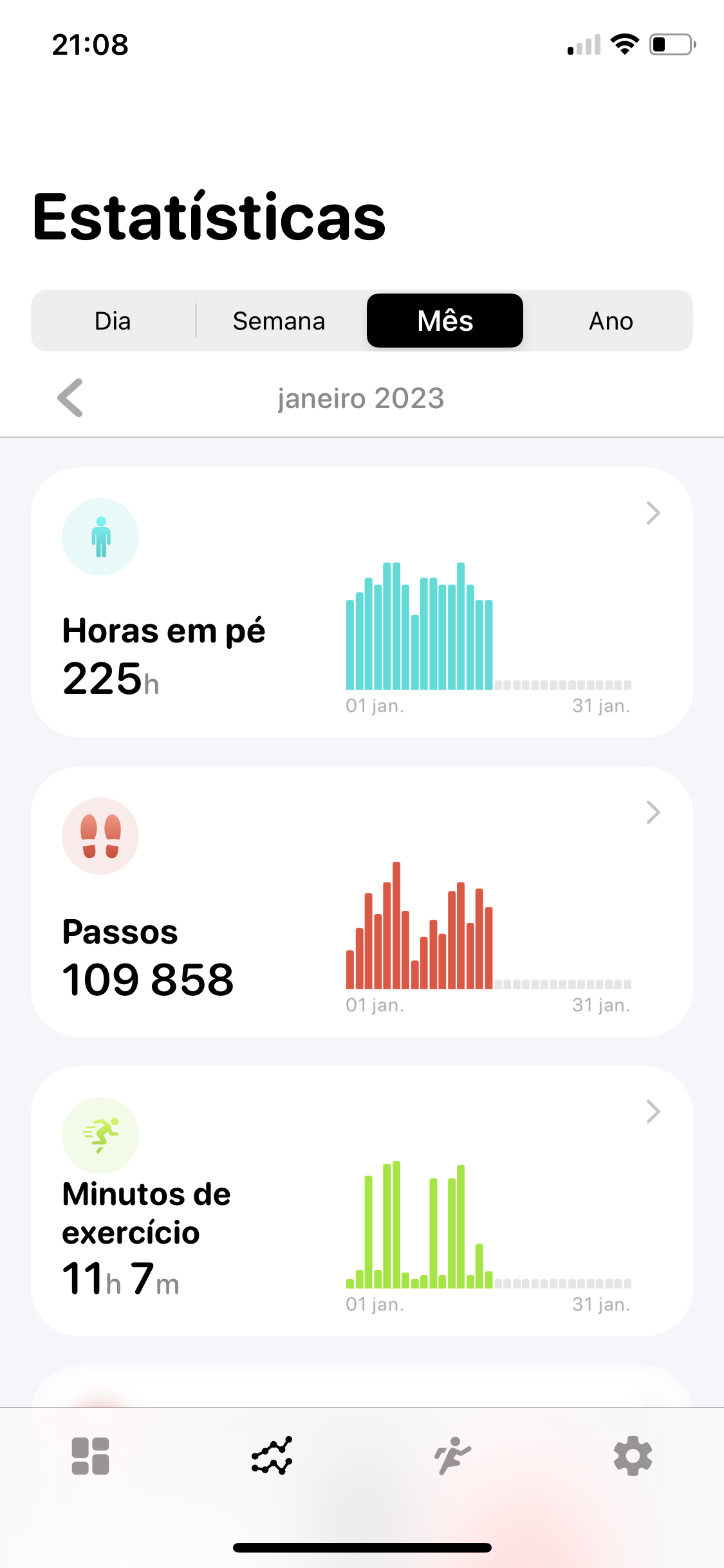Go back to the previous month
The image size is (724, 1568).
[71, 398]
